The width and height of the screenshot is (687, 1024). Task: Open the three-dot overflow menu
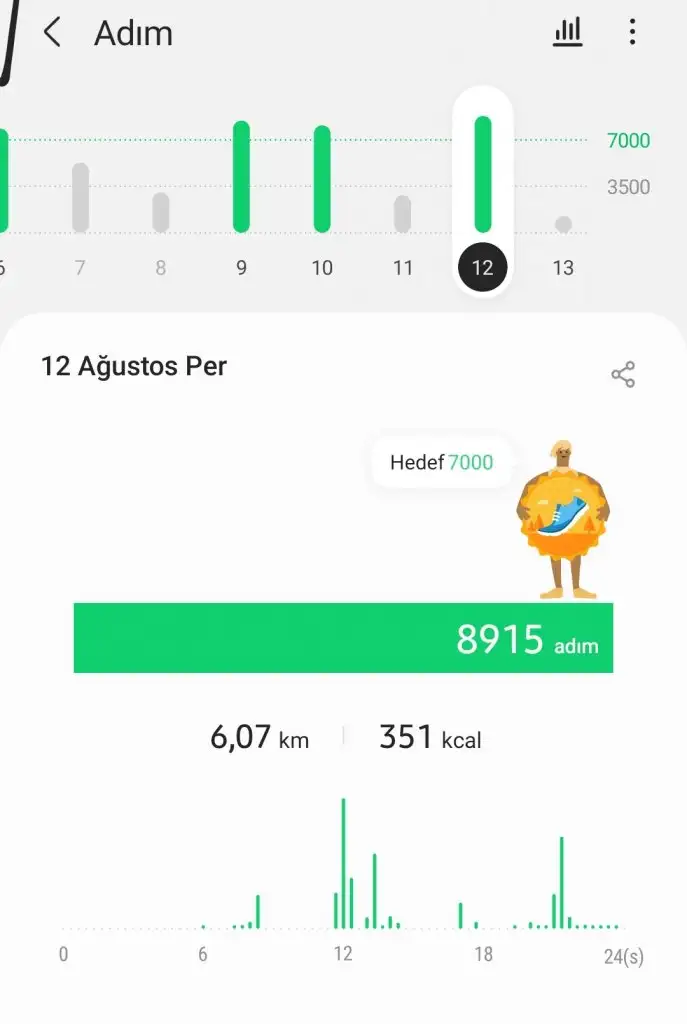(x=632, y=33)
